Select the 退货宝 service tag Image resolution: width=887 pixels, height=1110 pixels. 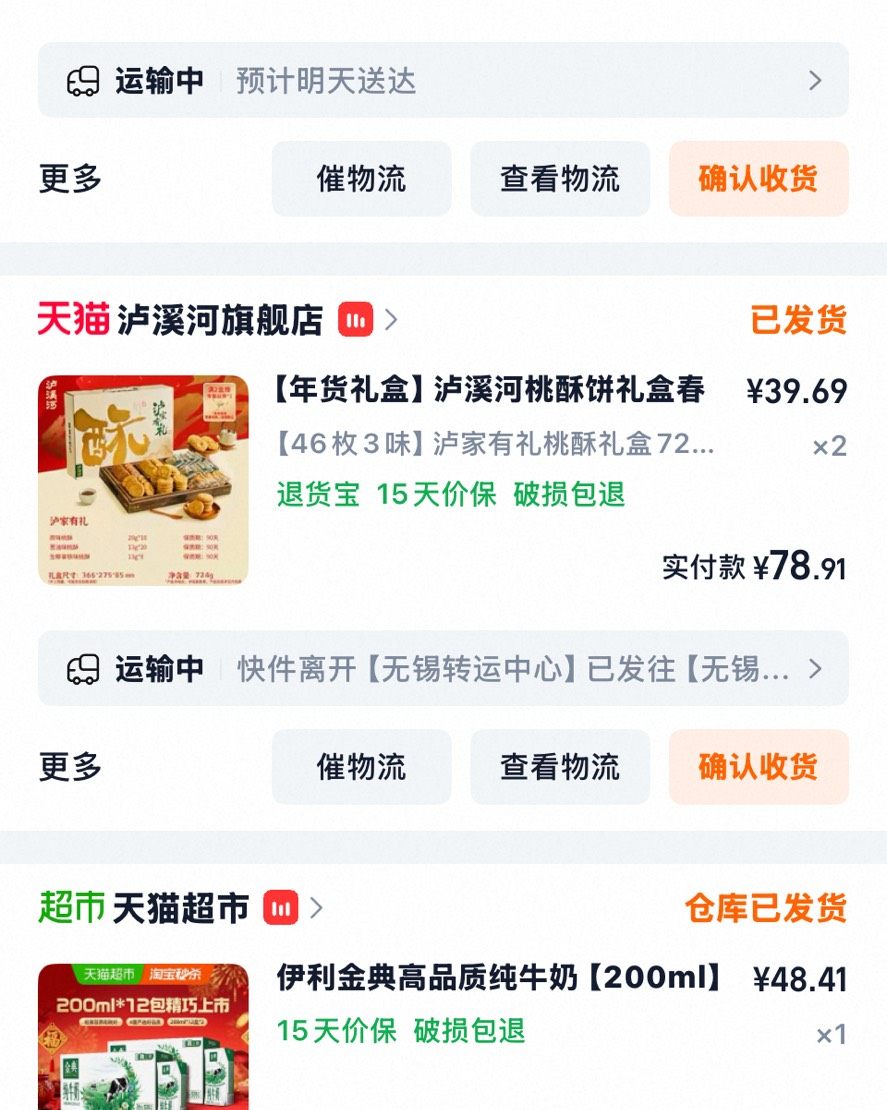click(316, 497)
